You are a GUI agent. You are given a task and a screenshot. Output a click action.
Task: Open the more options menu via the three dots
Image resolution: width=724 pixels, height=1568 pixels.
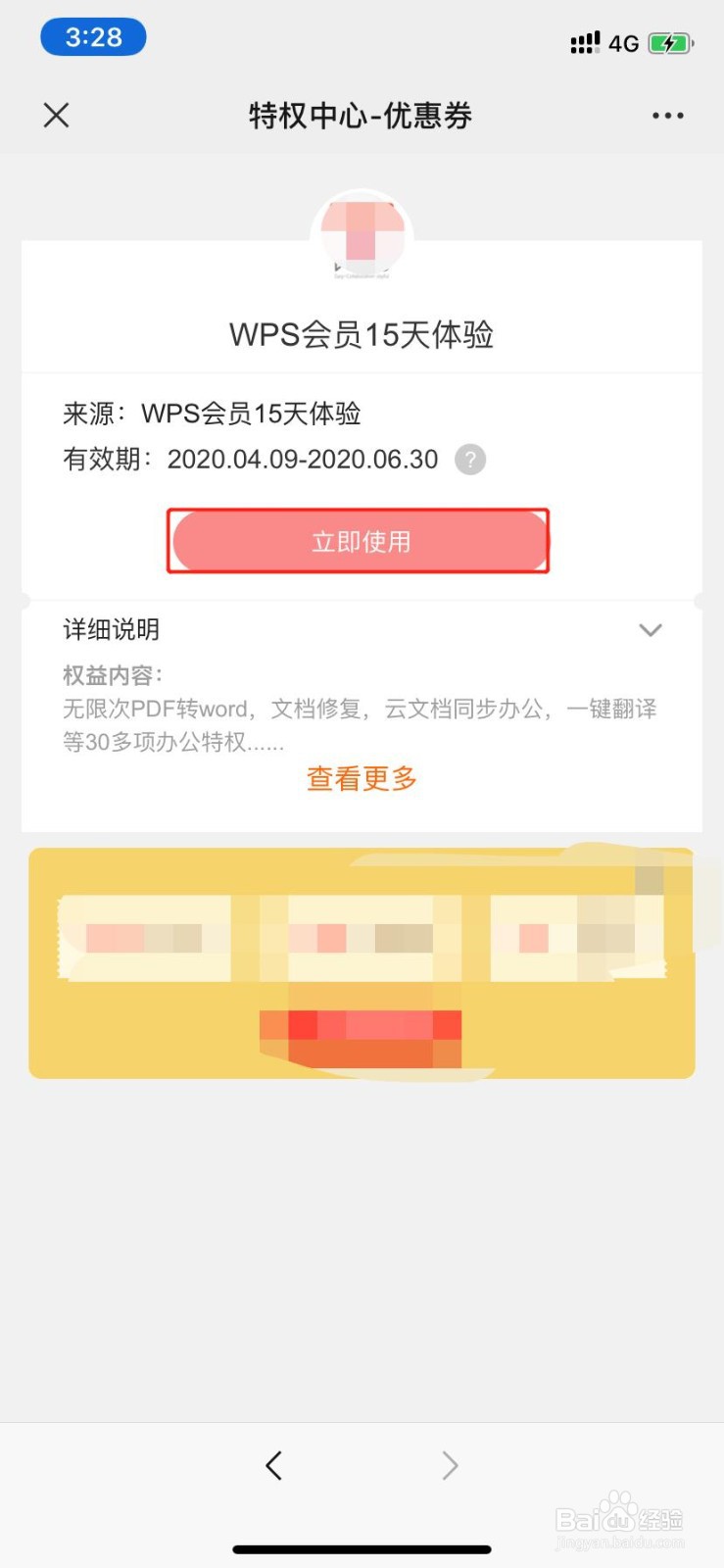(667, 115)
